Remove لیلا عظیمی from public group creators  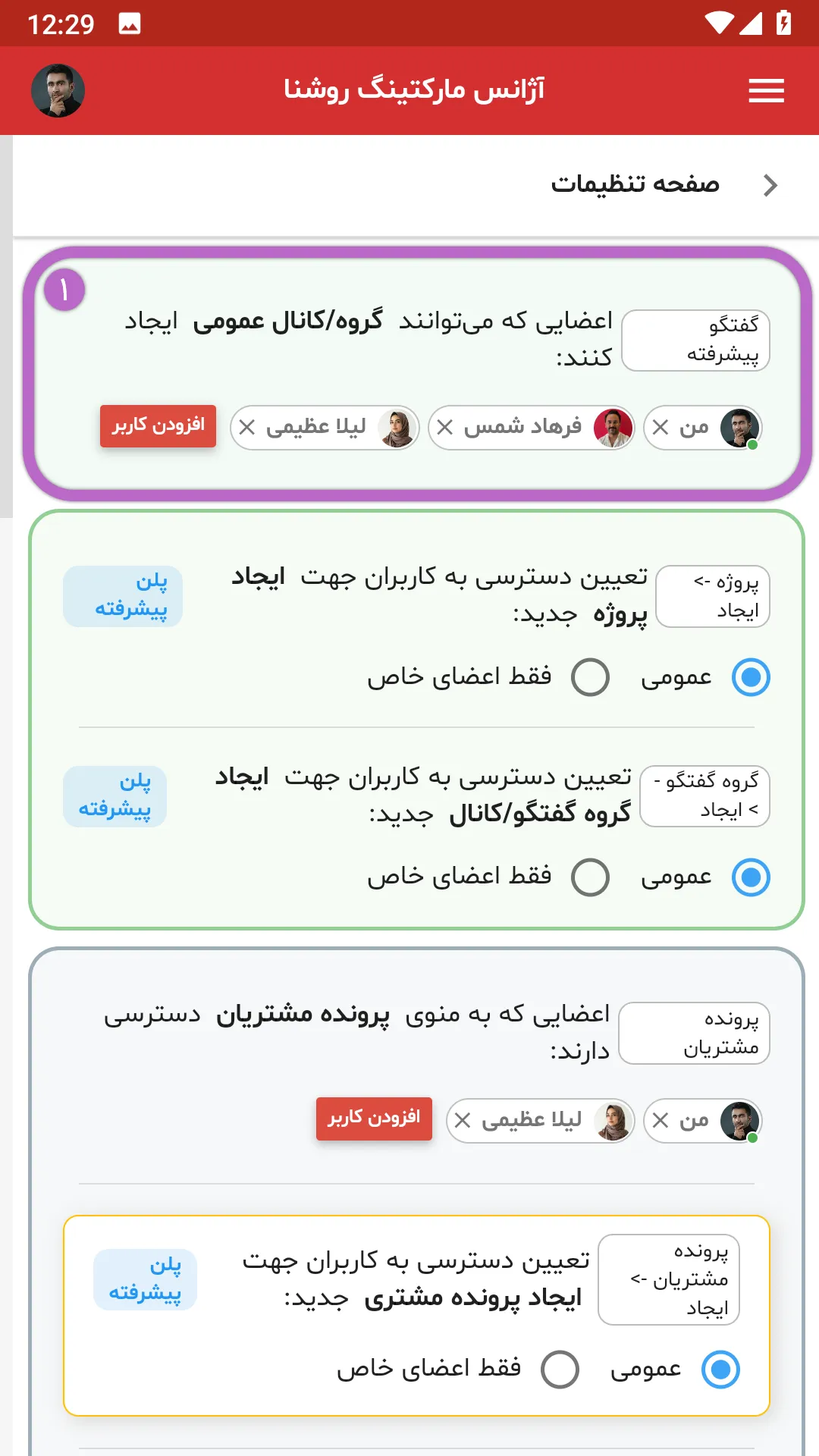coord(247,428)
